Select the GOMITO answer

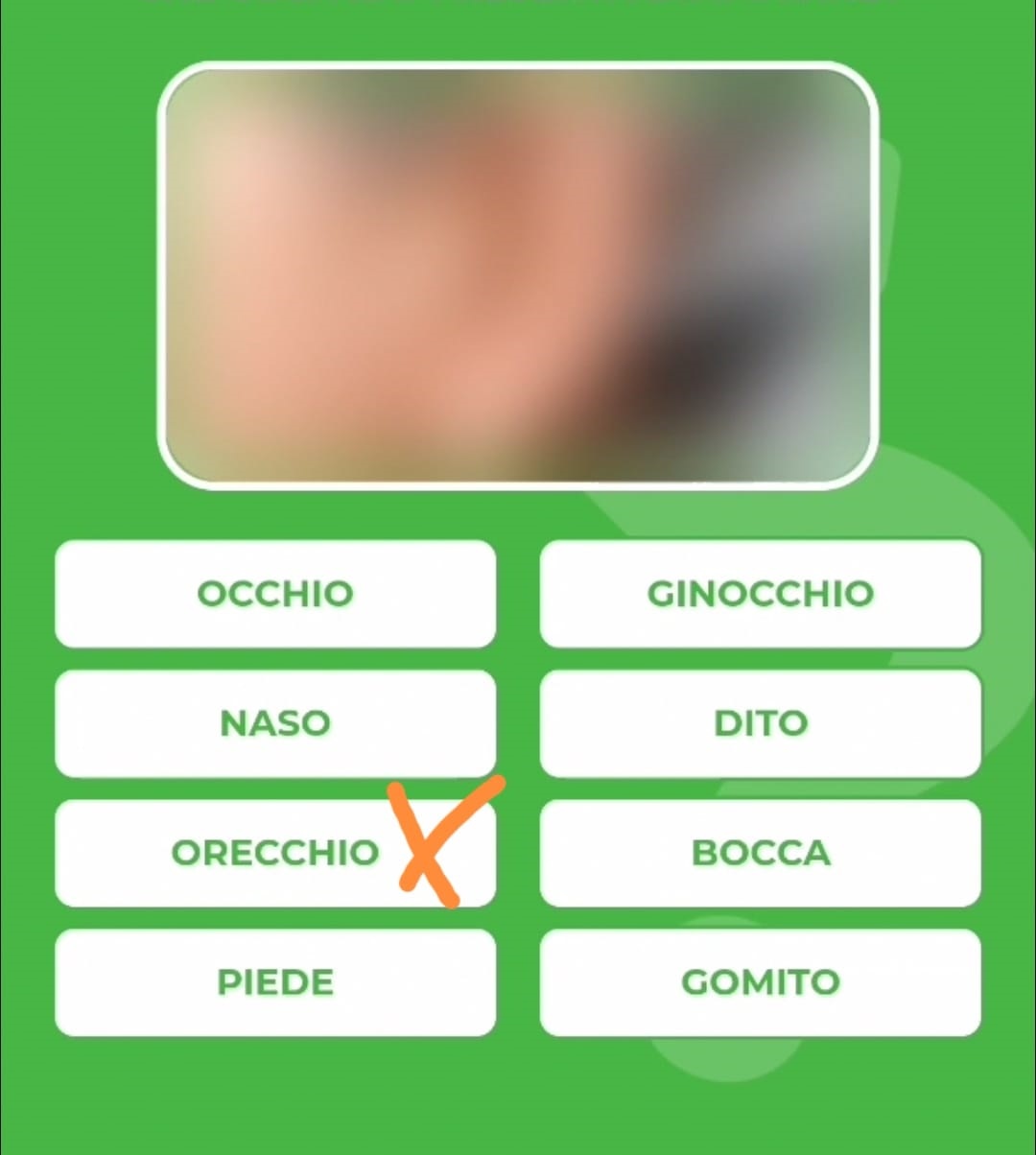(x=760, y=982)
